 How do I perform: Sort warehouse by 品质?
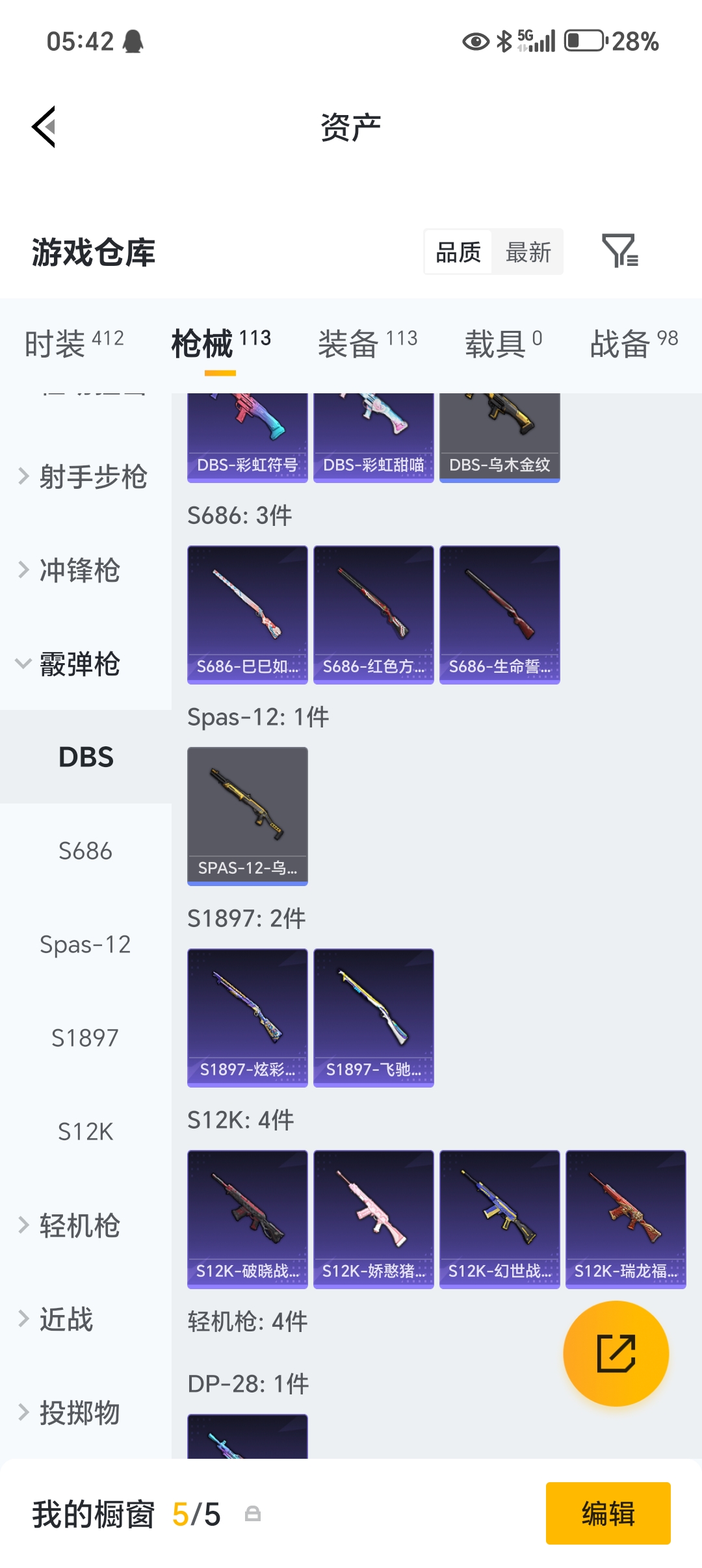[x=458, y=252]
